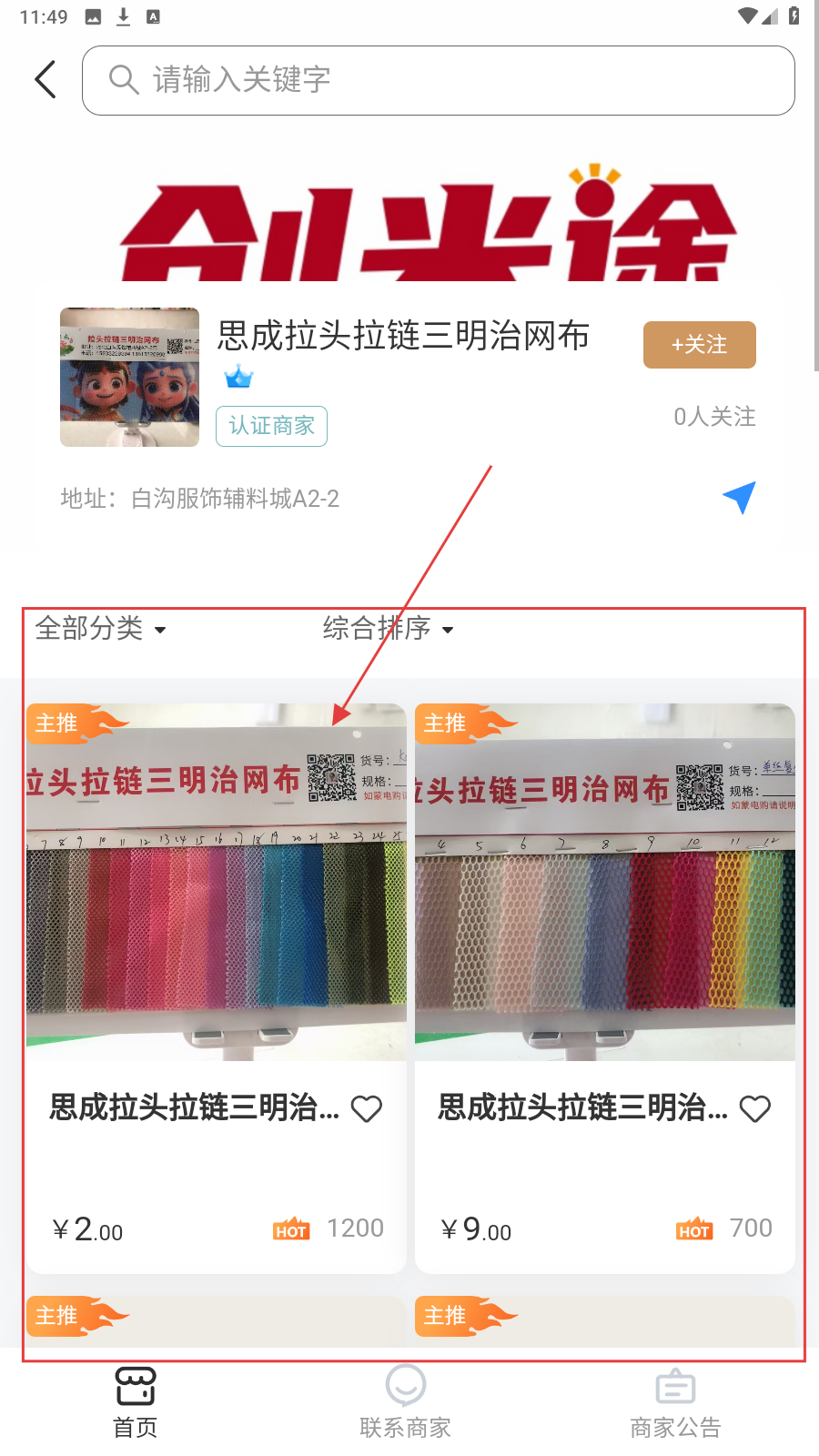Favorite the ¥2.00 product with heart
This screenshot has height=1456, width=819.
click(x=367, y=1108)
